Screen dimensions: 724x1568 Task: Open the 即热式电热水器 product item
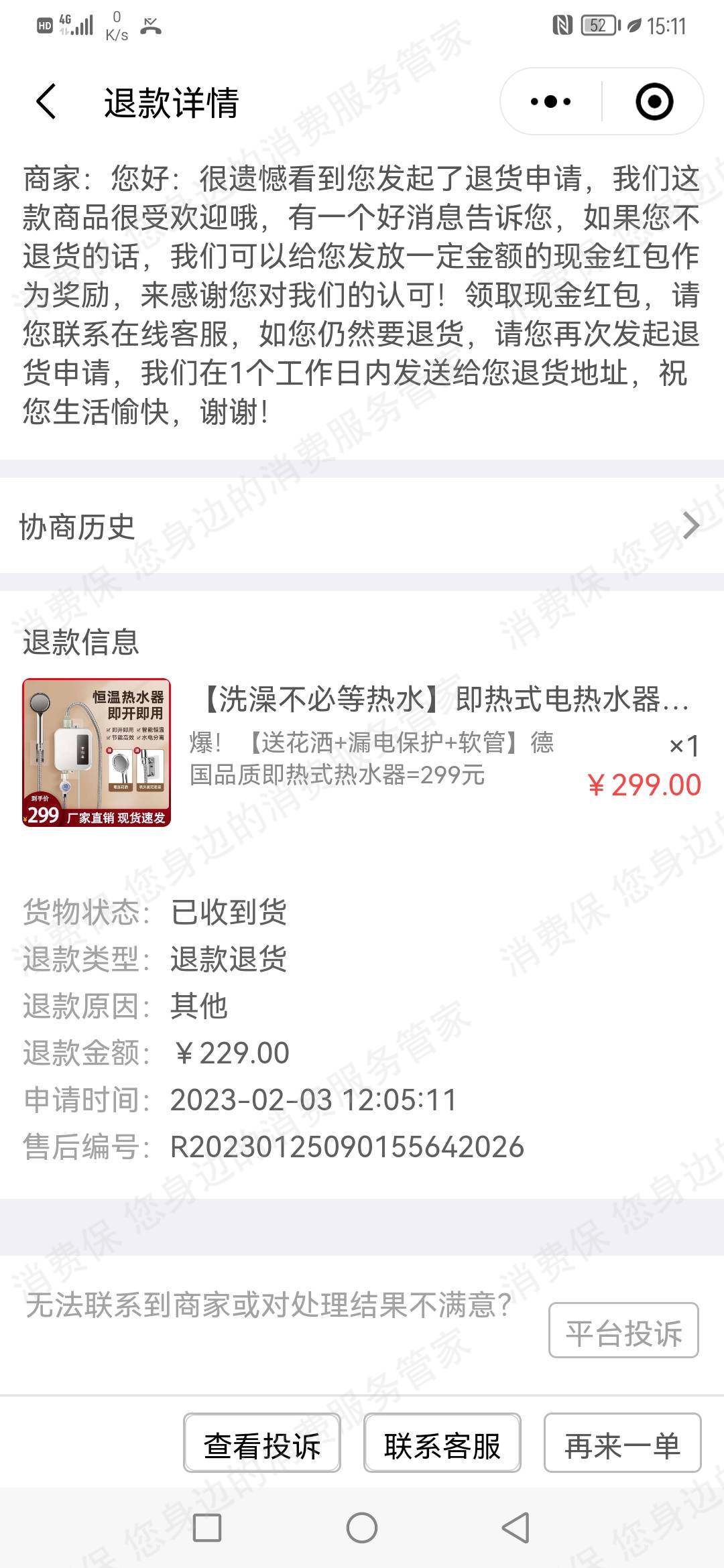[x=362, y=752]
